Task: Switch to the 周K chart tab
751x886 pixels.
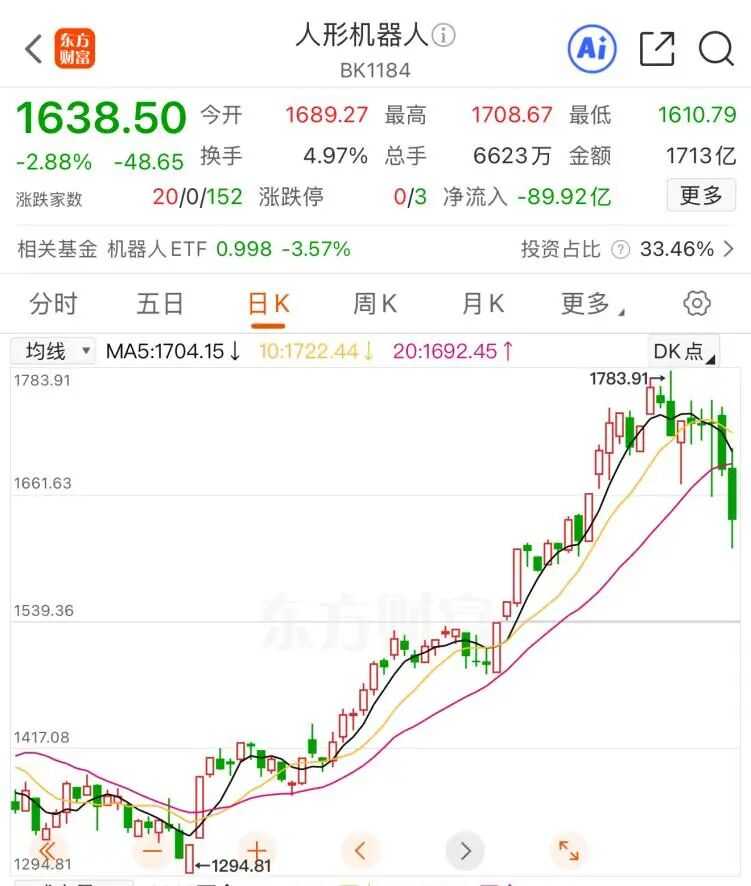Action: (375, 304)
